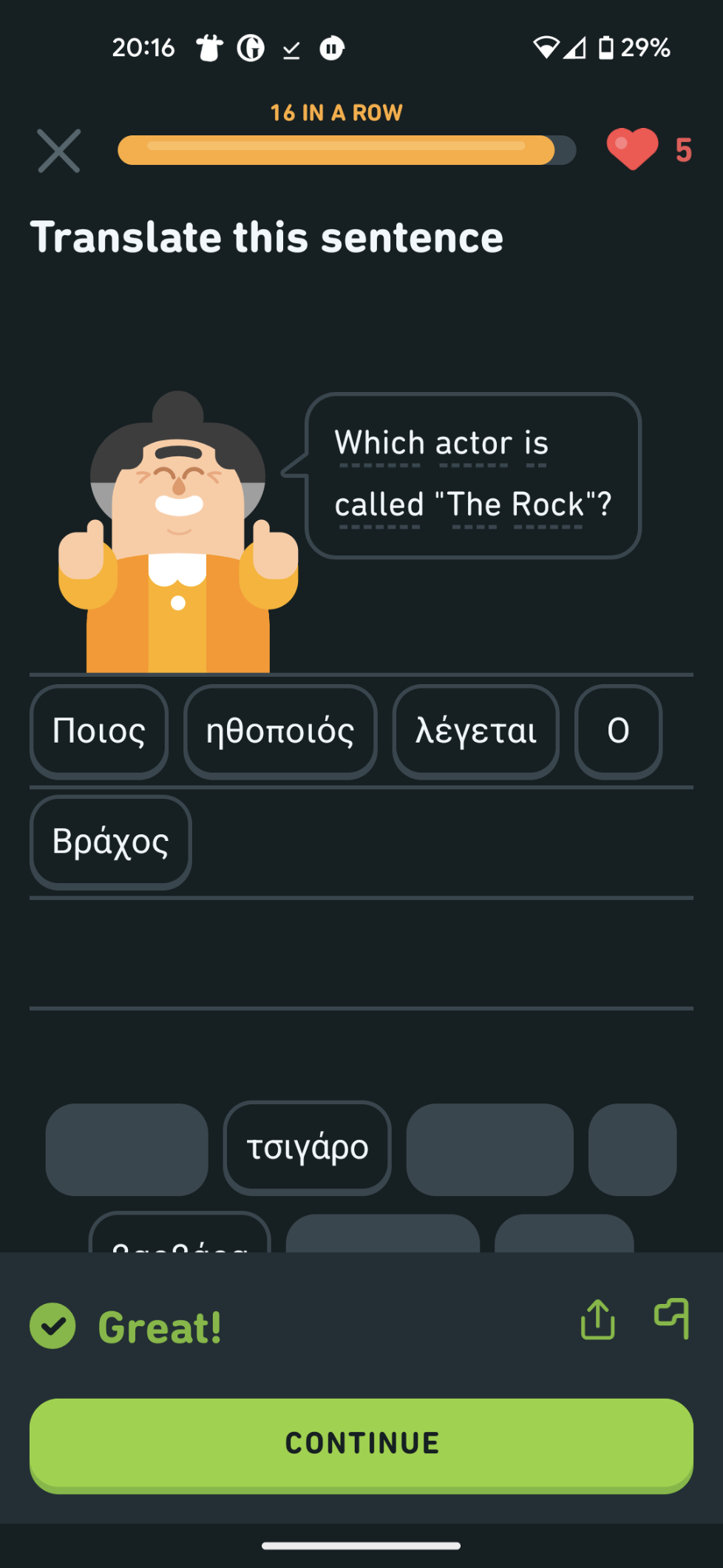Remove ηθοποιός from the answer
Screen dimensions: 723x1568
pyautogui.click(x=280, y=731)
